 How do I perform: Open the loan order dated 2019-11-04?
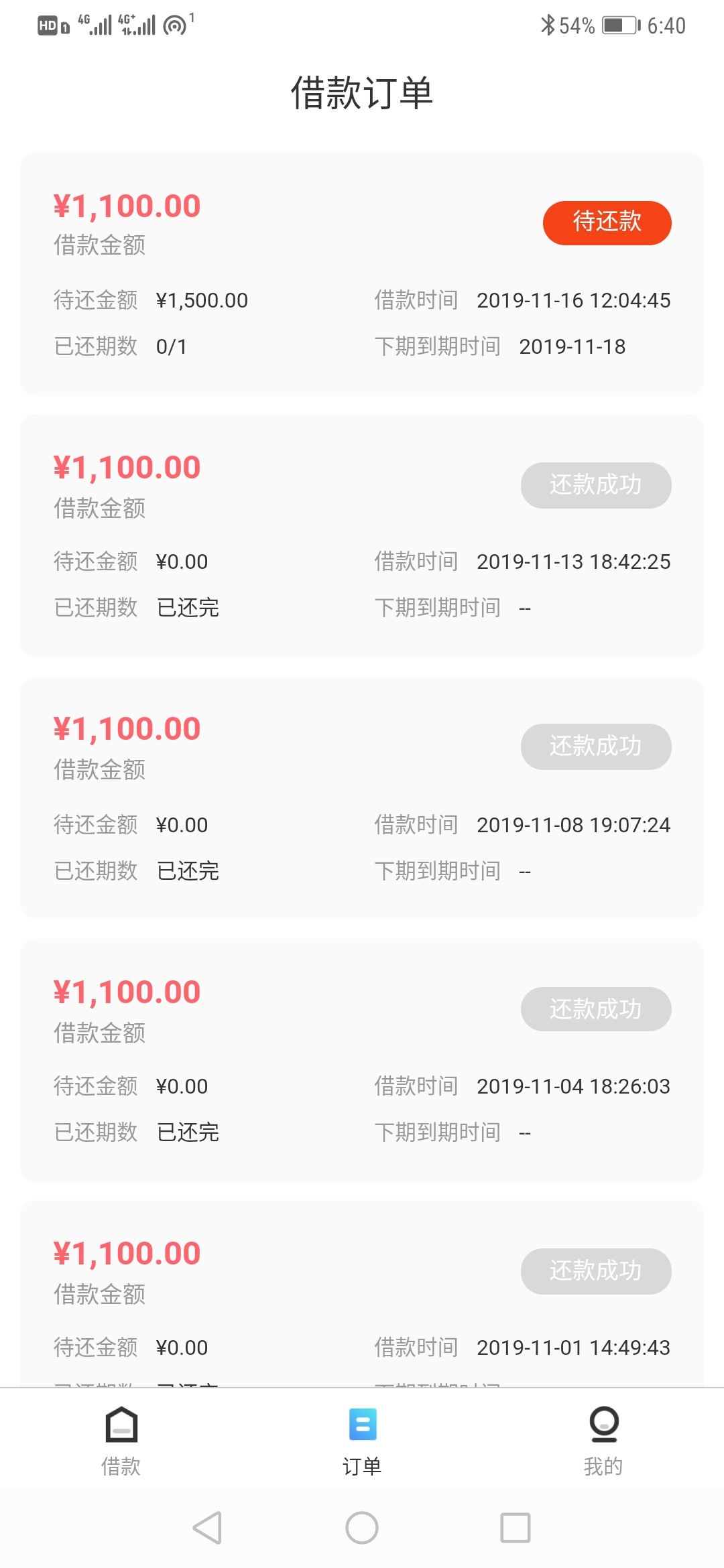362,1060
